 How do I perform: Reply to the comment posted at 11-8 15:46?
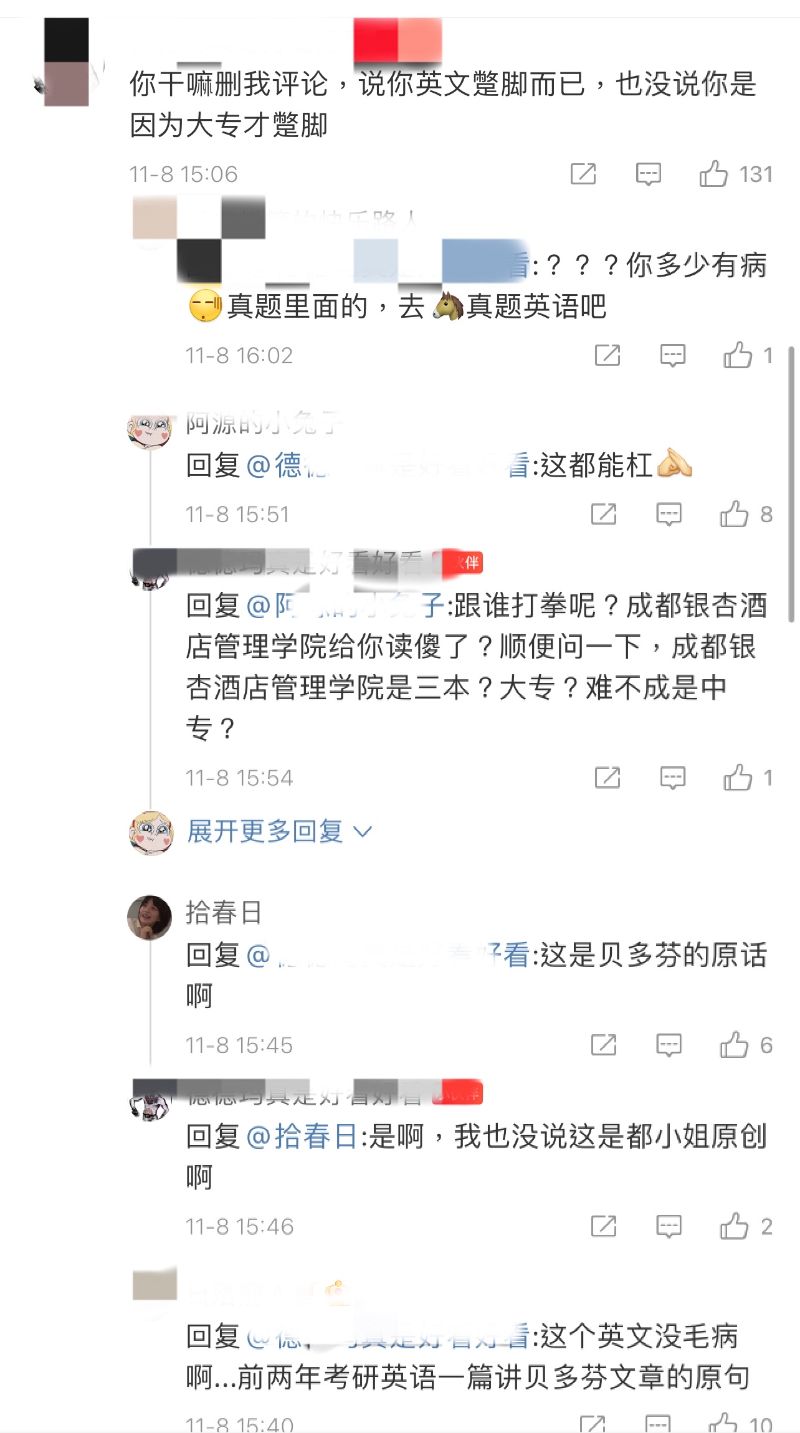tap(668, 1226)
